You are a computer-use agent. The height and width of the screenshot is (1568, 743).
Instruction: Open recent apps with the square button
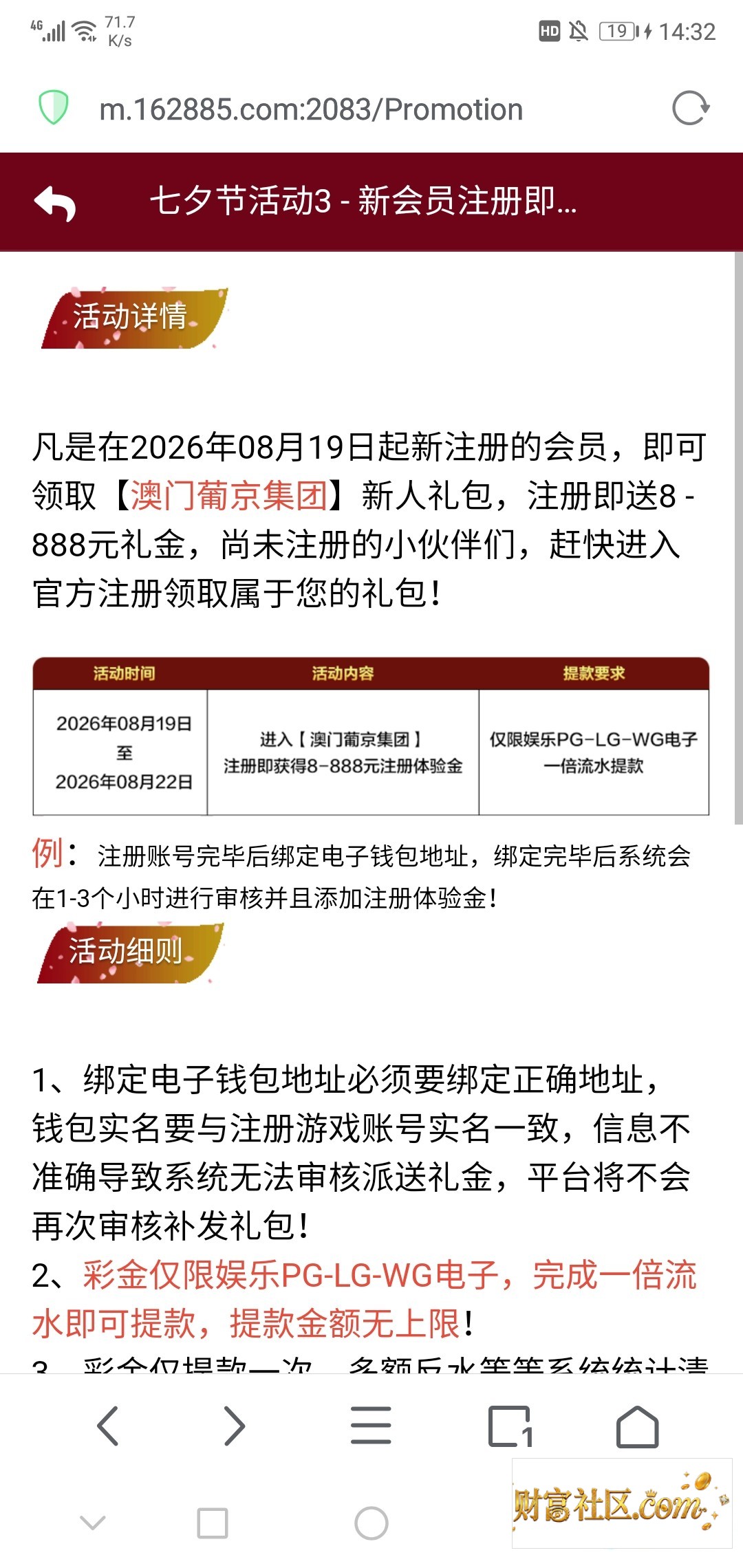pyautogui.click(x=213, y=1523)
